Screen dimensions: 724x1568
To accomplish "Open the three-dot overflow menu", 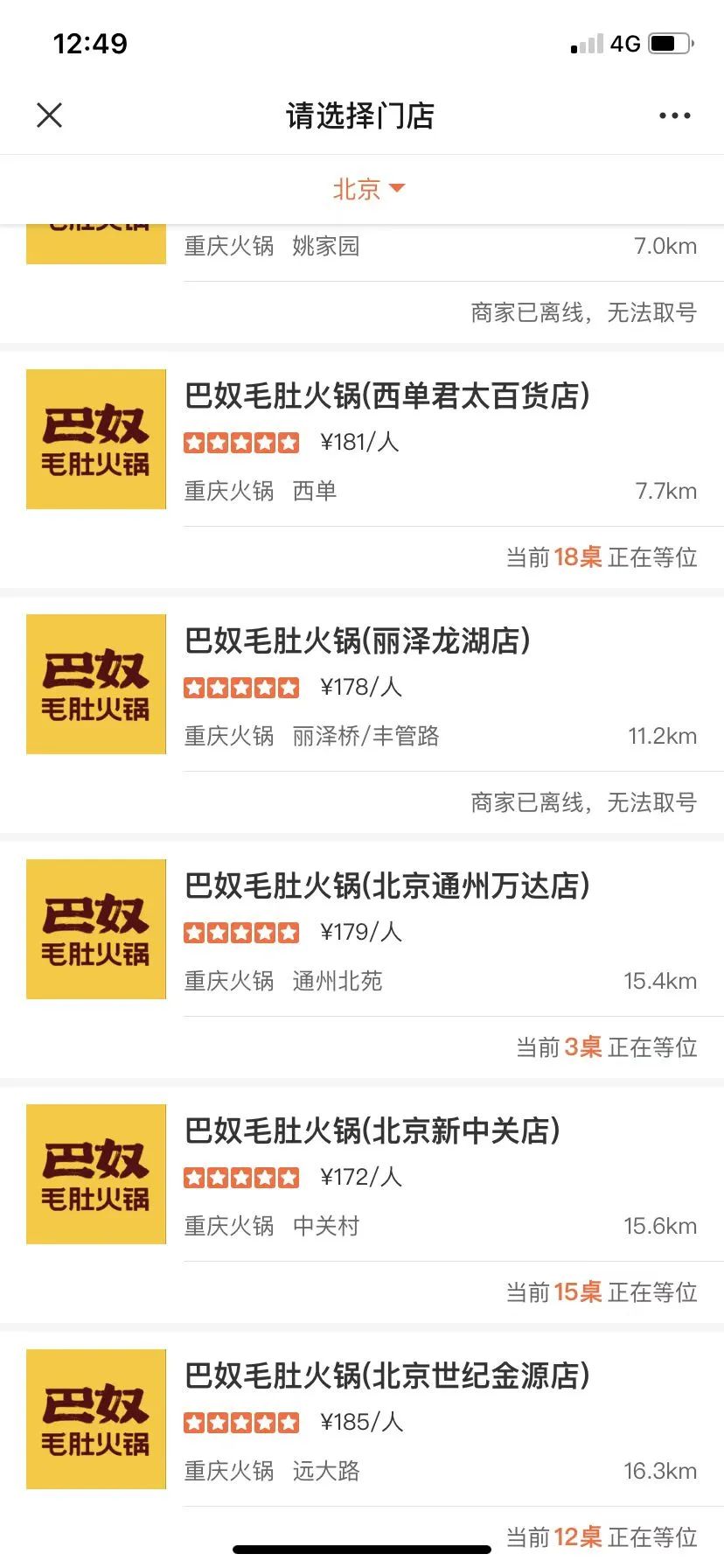I will tap(674, 115).
